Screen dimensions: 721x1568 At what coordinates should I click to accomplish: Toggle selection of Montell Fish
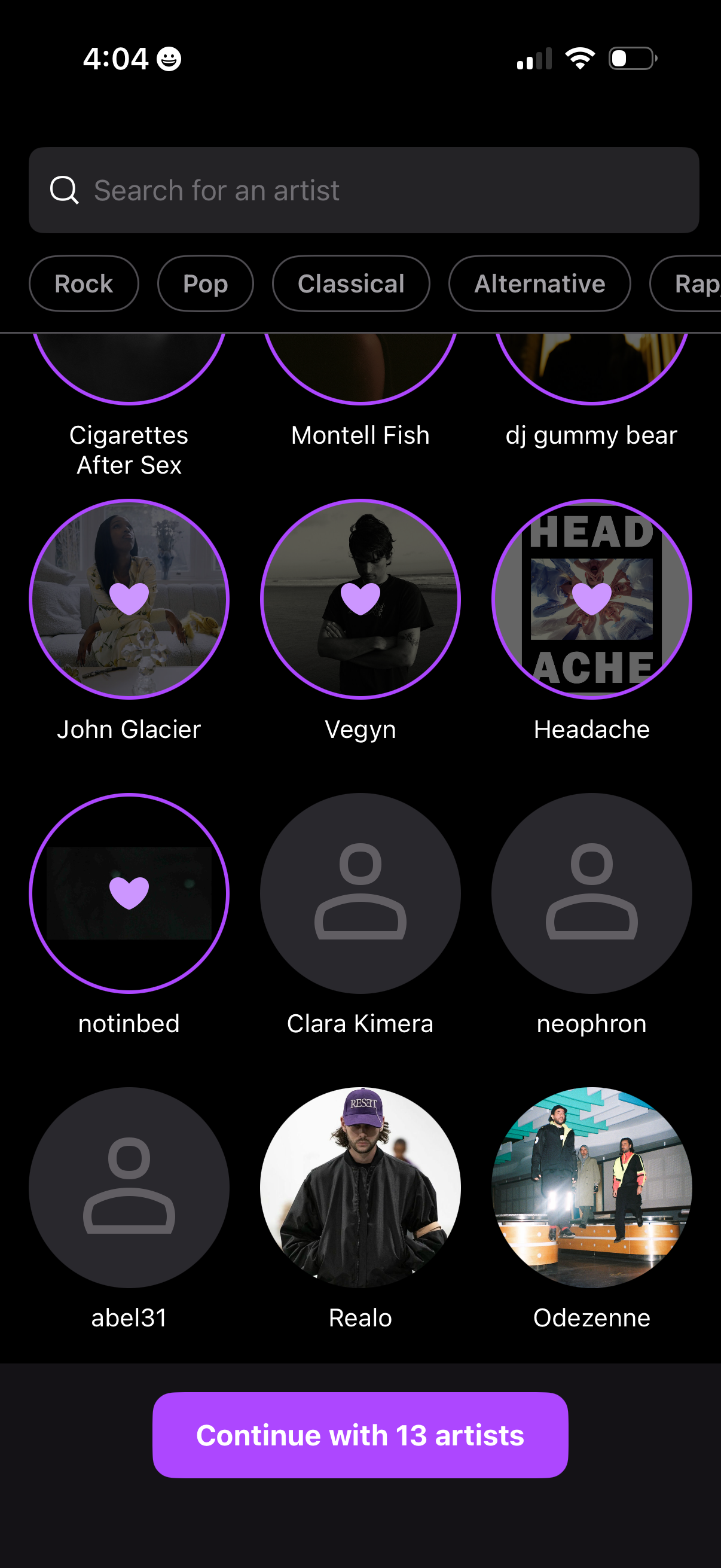[361, 365]
